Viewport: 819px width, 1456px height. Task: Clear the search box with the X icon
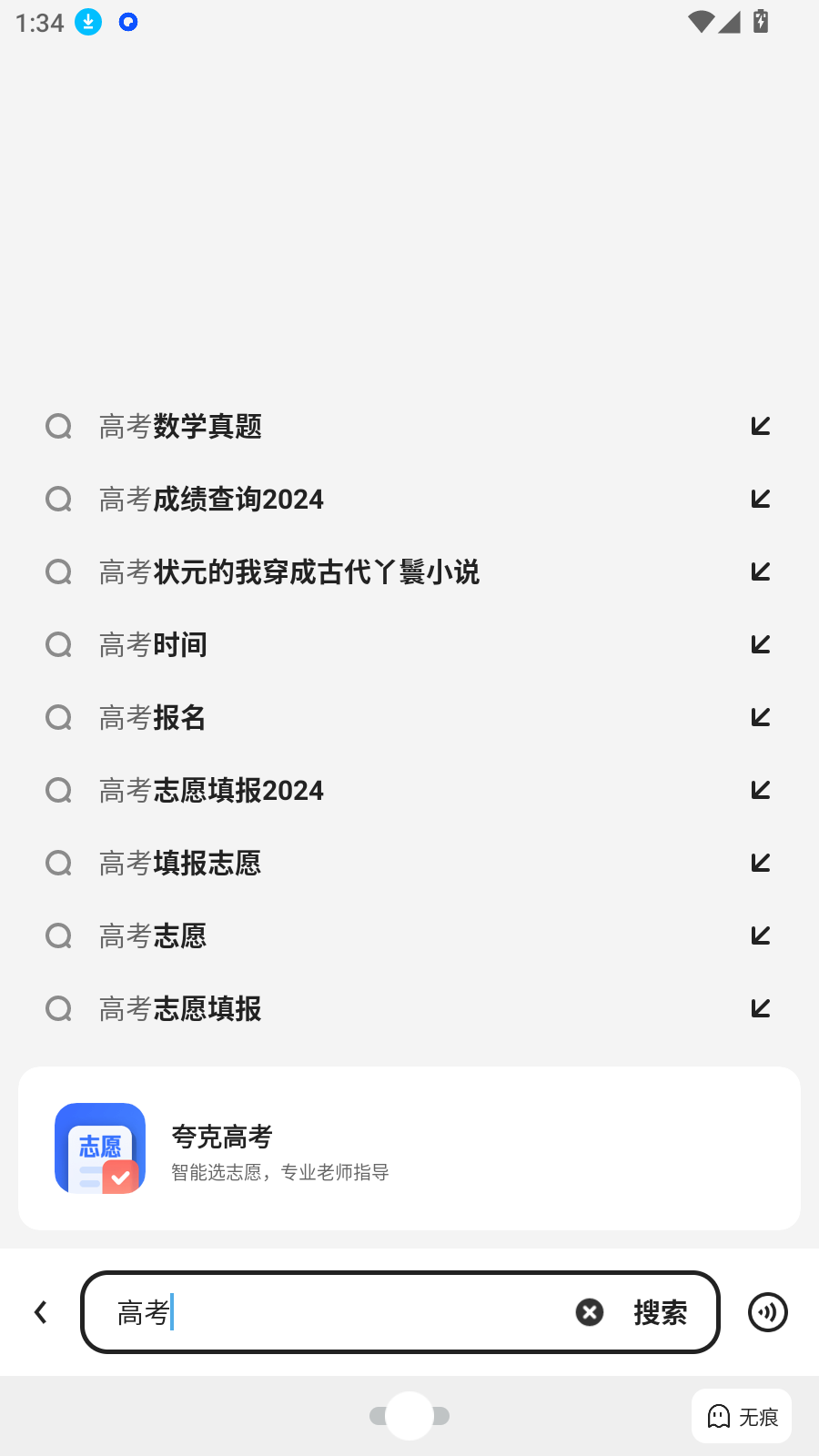[x=589, y=1312]
